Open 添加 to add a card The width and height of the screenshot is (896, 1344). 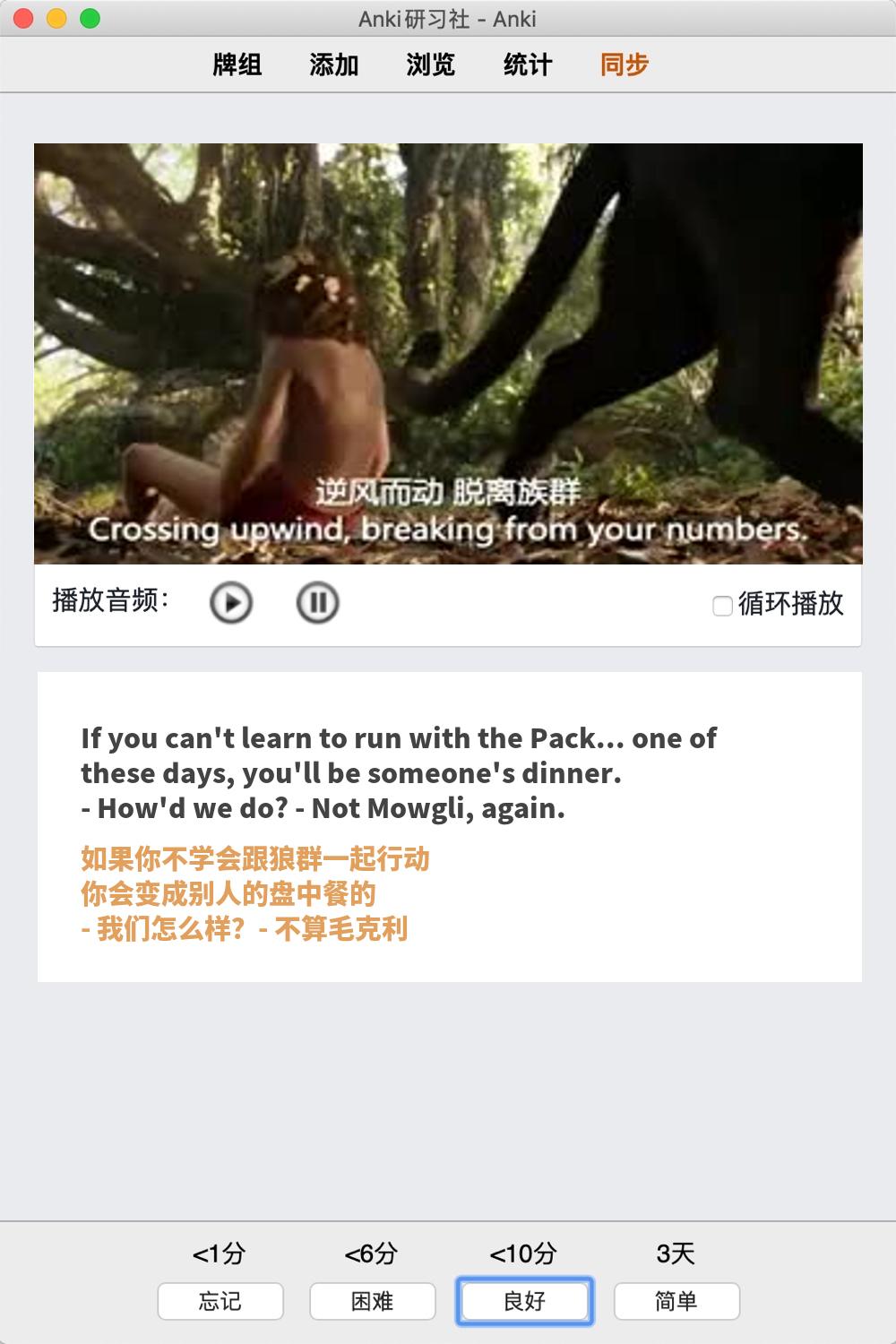click(x=334, y=65)
